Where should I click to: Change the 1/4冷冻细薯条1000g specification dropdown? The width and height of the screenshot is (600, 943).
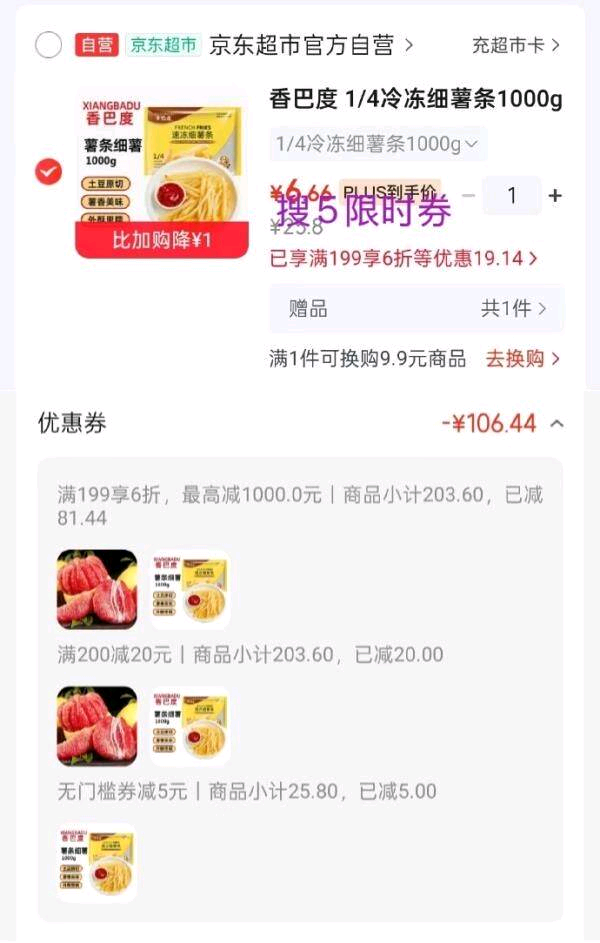[x=377, y=144]
